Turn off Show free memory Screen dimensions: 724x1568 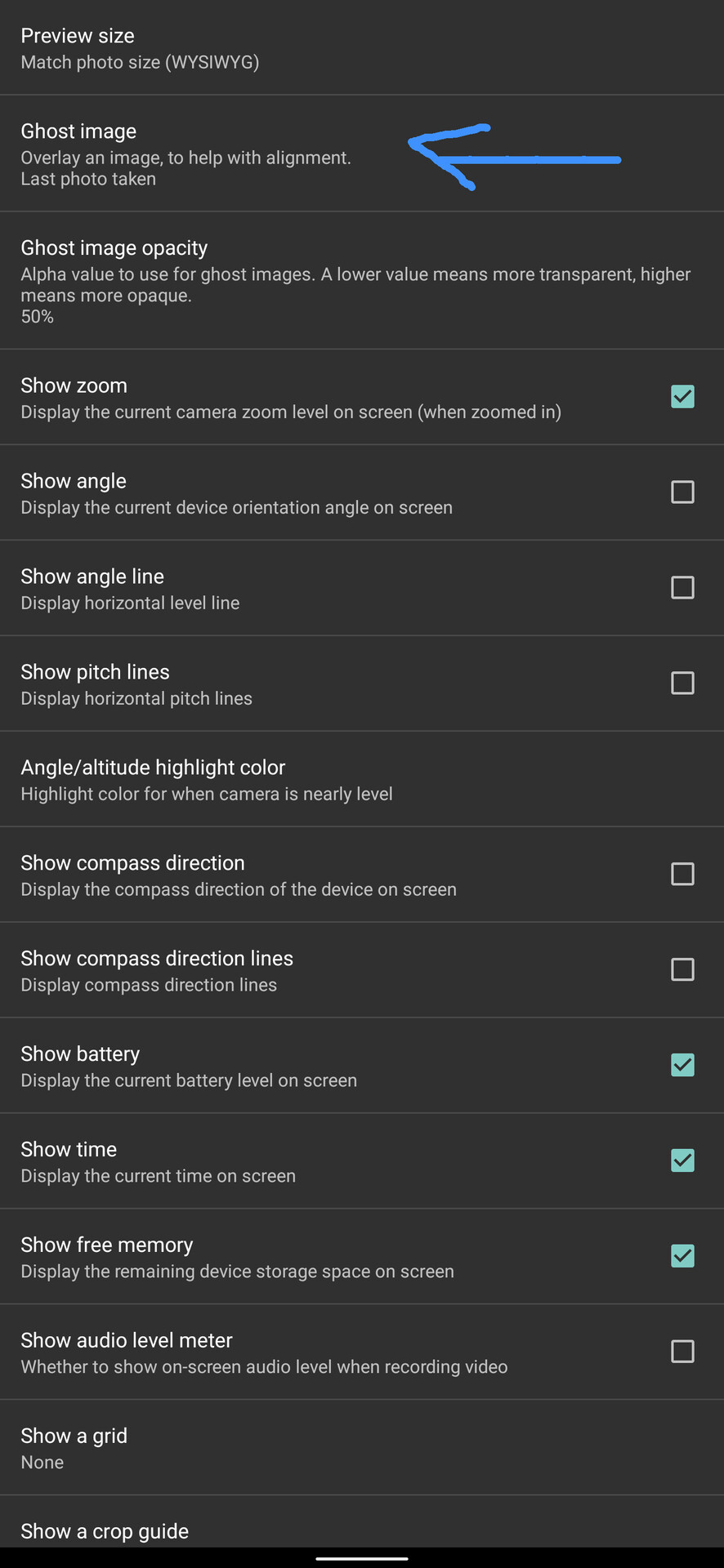click(682, 1257)
